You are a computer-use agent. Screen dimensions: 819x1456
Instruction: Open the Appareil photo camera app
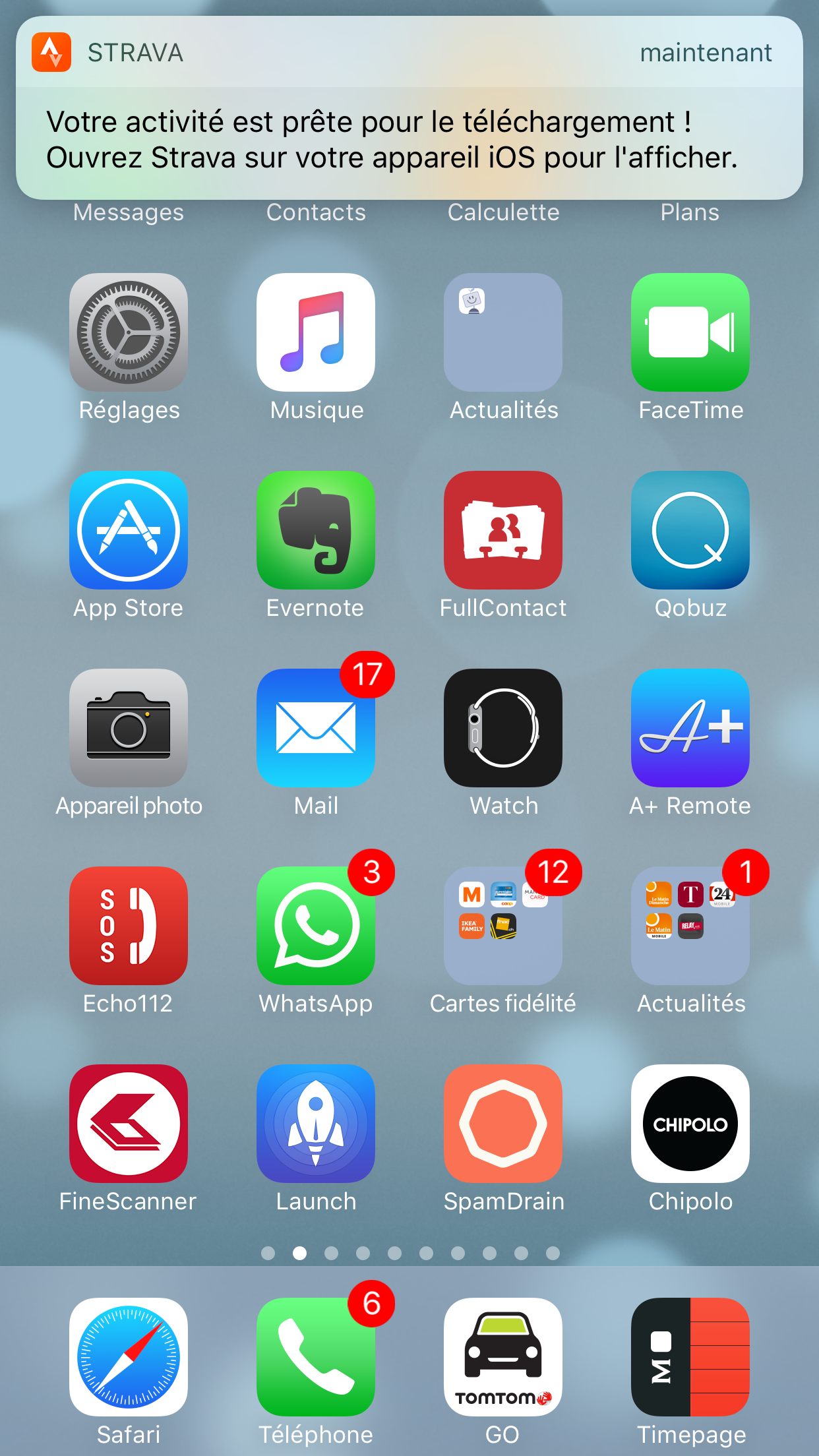[129, 728]
